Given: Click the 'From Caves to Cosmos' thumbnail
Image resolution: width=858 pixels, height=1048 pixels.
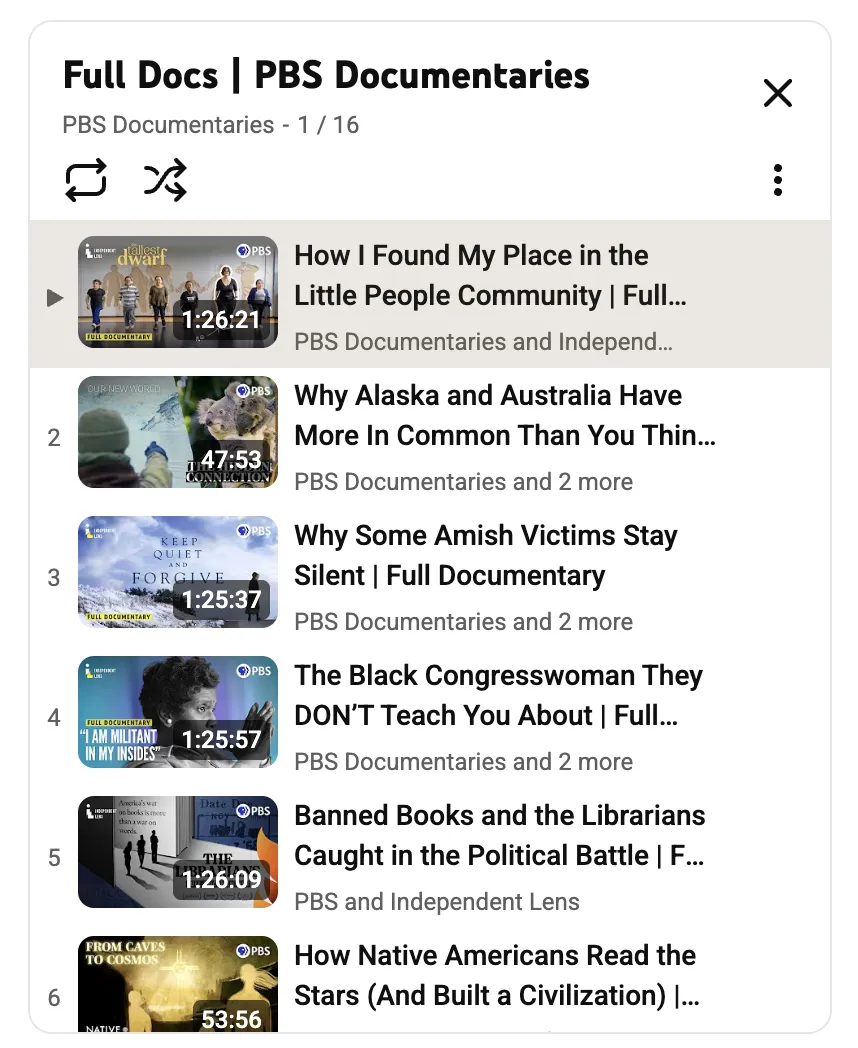Looking at the screenshot, I should [177, 985].
